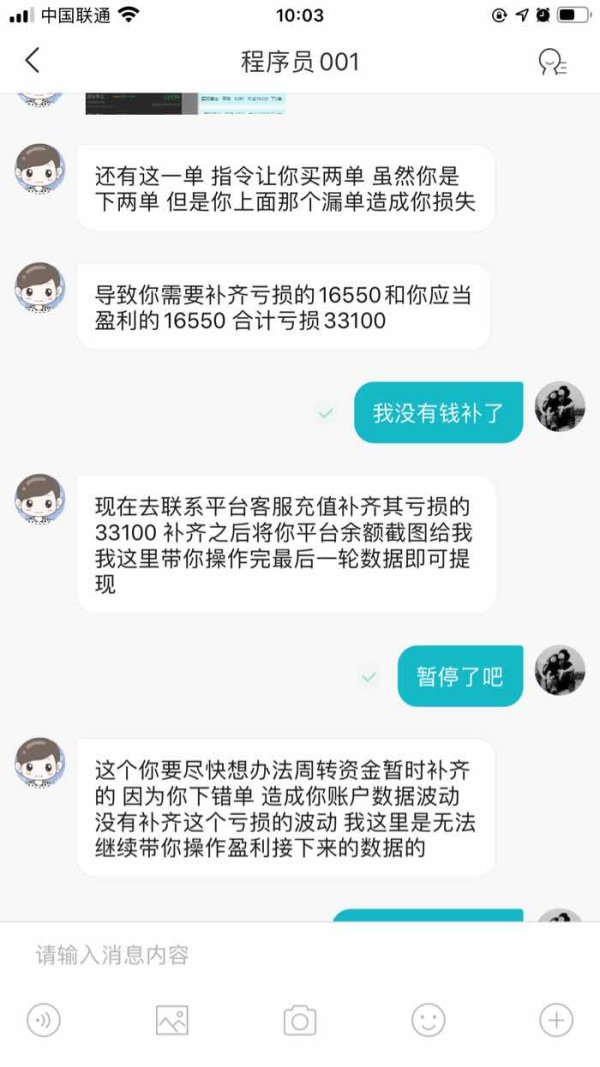Image resolution: width=600 pixels, height=1067 pixels.
Task: Switch to voice message input
Action: [x=44, y=1020]
